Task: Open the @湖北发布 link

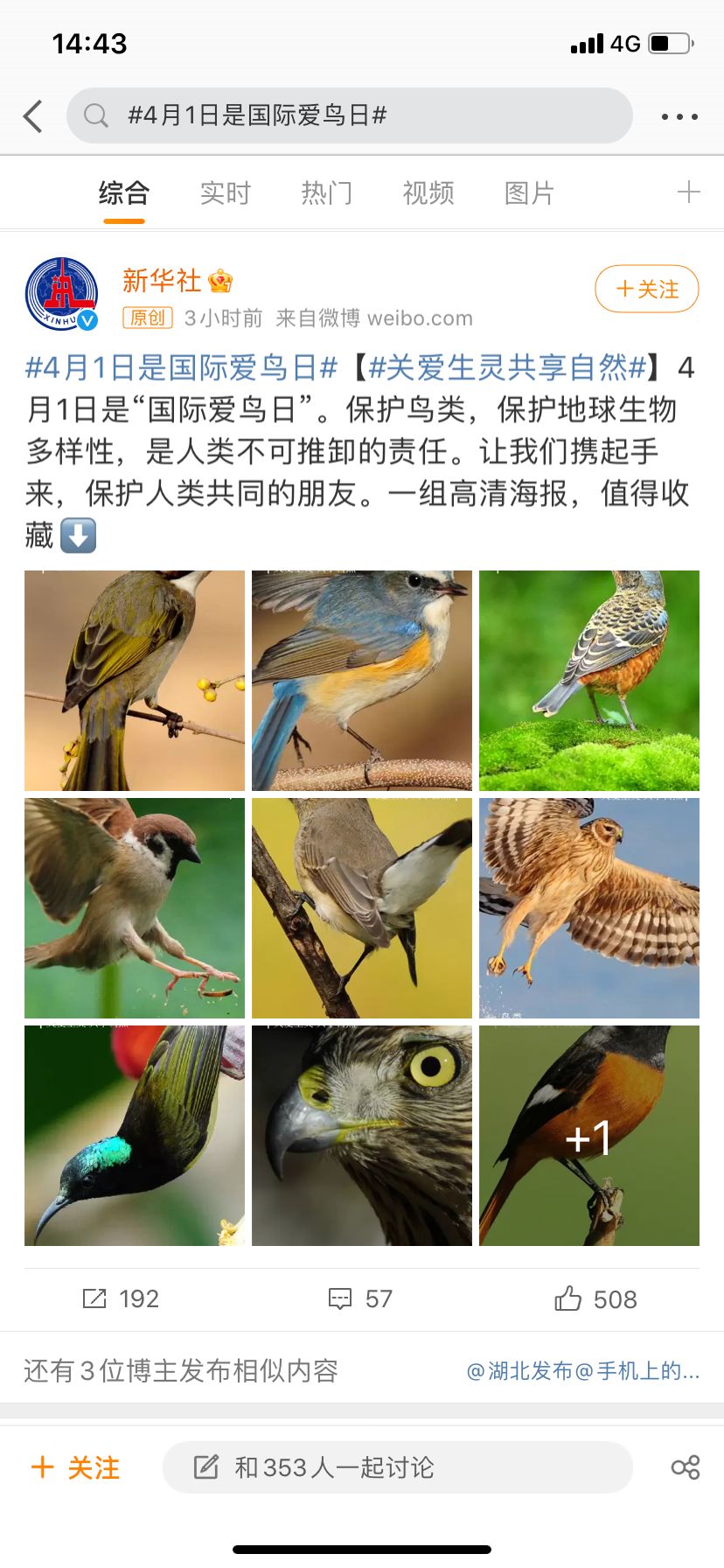Action: [x=519, y=1371]
